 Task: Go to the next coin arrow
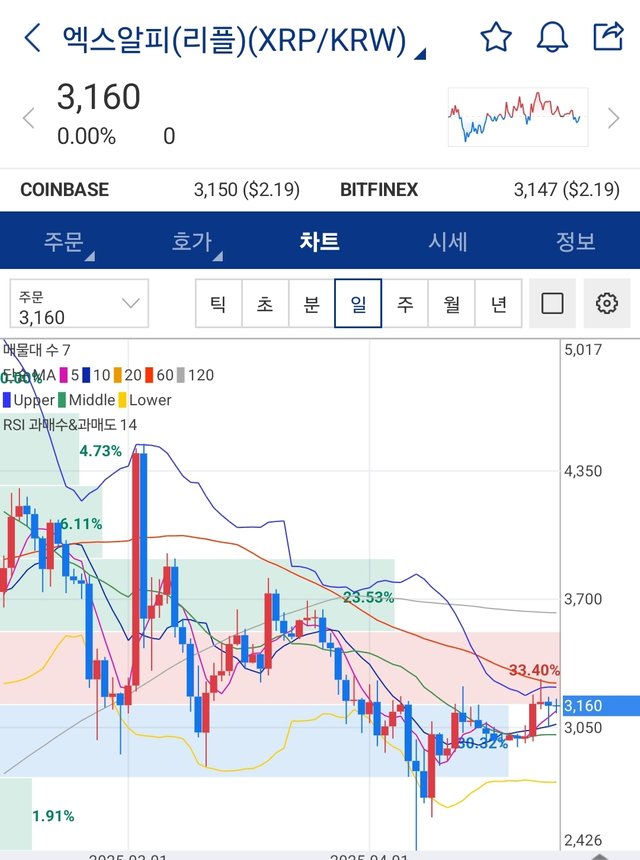click(x=614, y=118)
